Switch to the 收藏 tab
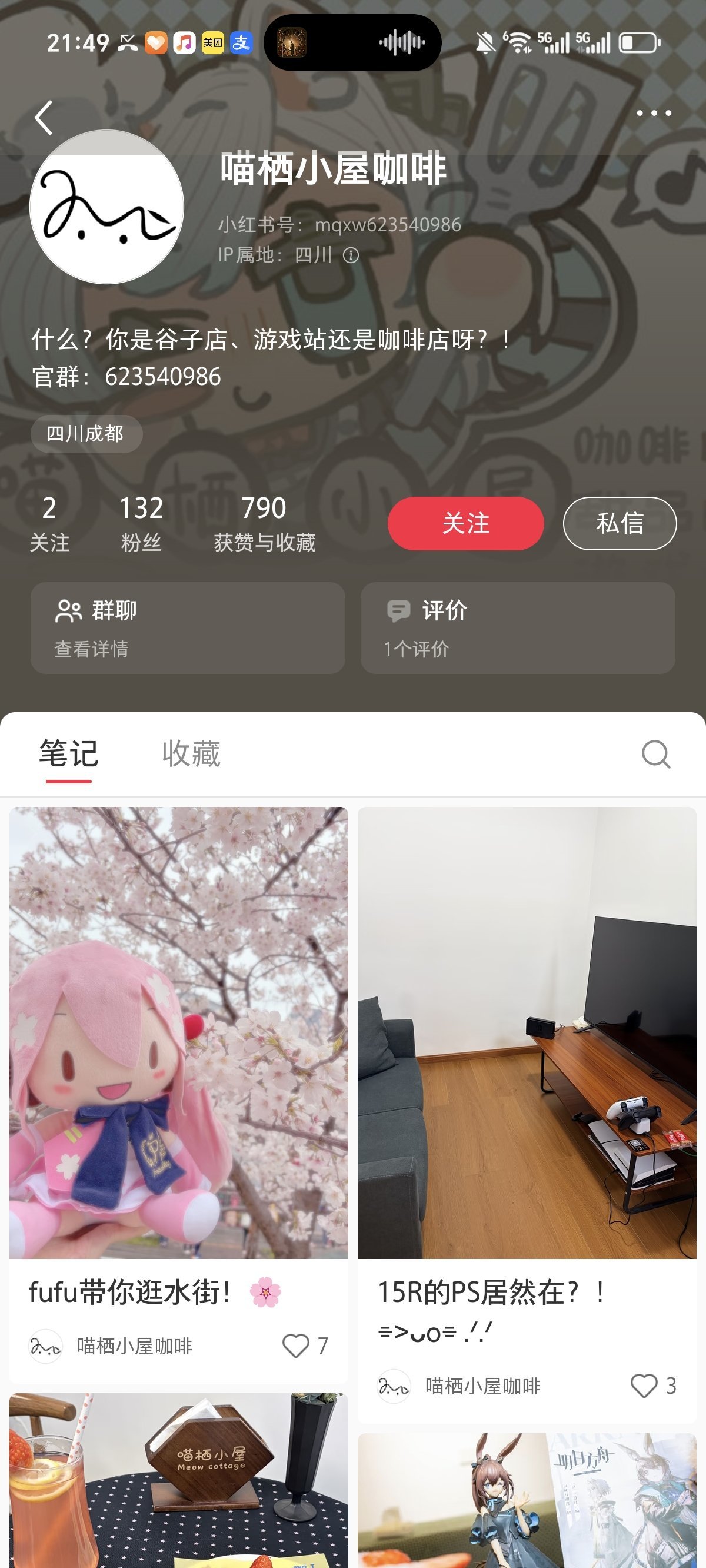The width and height of the screenshot is (706, 1568). coord(191,753)
